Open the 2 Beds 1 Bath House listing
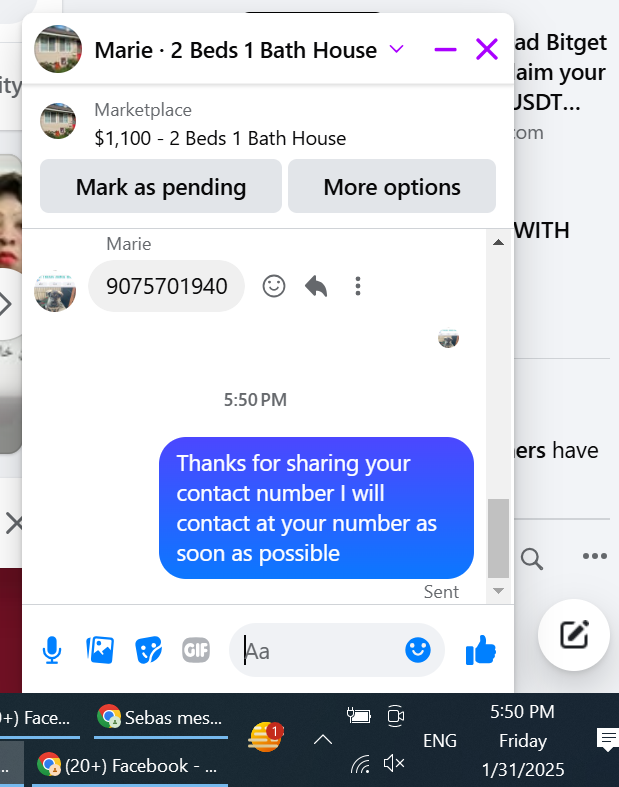The width and height of the screenshot is (619, 787). (x=220, y=139)
